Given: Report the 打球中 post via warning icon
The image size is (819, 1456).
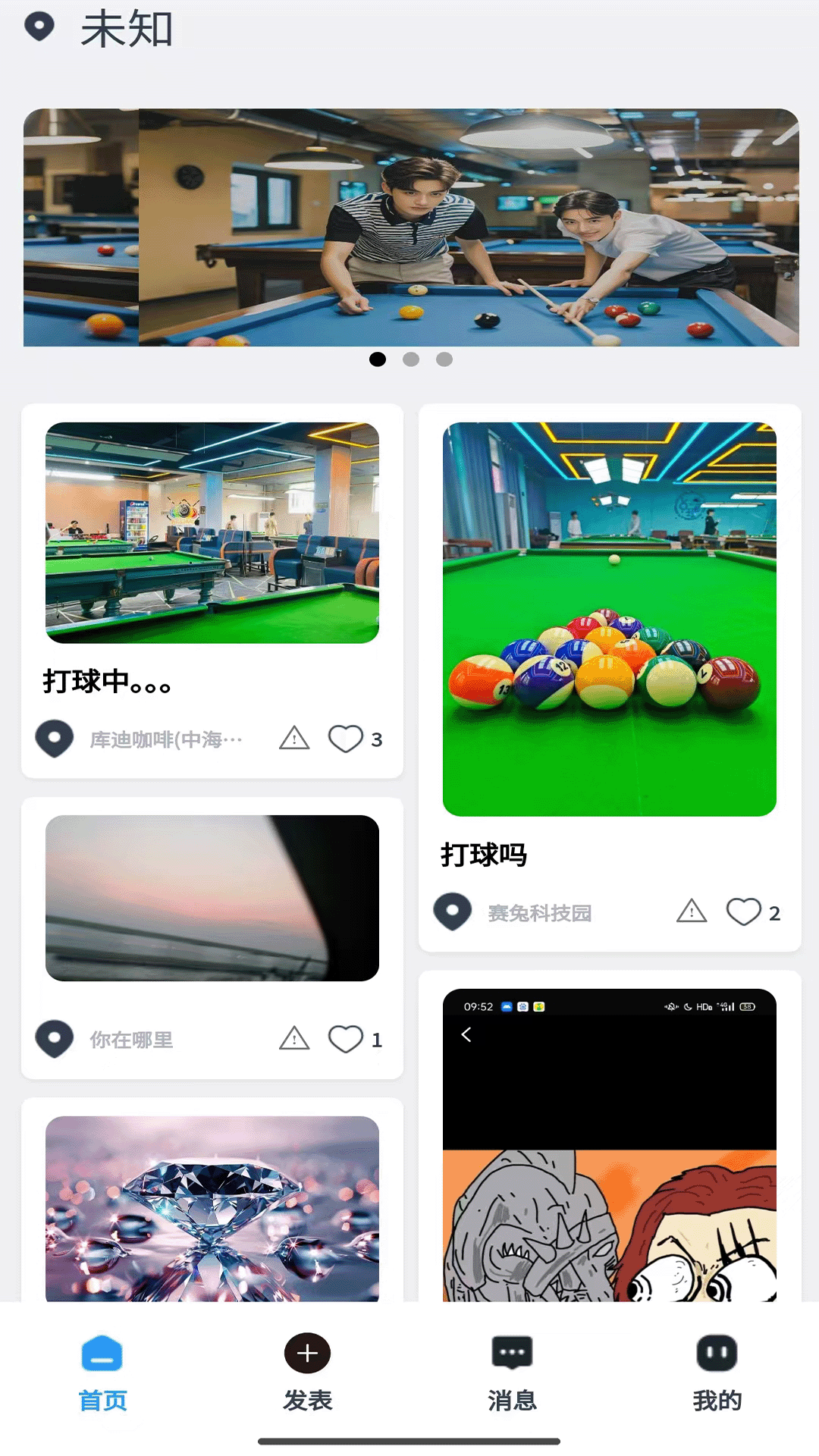Looking at the screenshot, I should 294,738.
